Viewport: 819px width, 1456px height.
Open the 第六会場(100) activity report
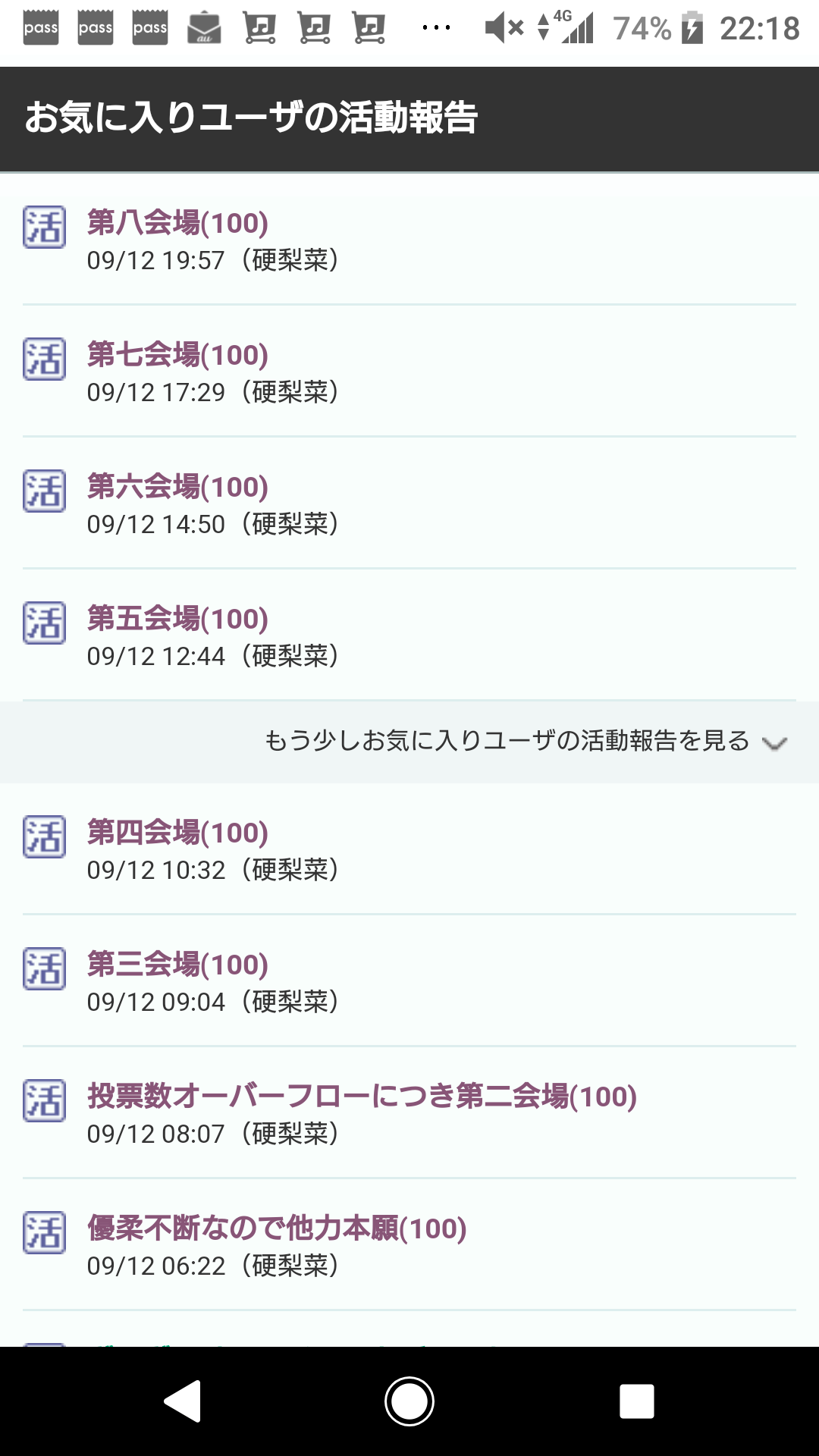[178, 488]
